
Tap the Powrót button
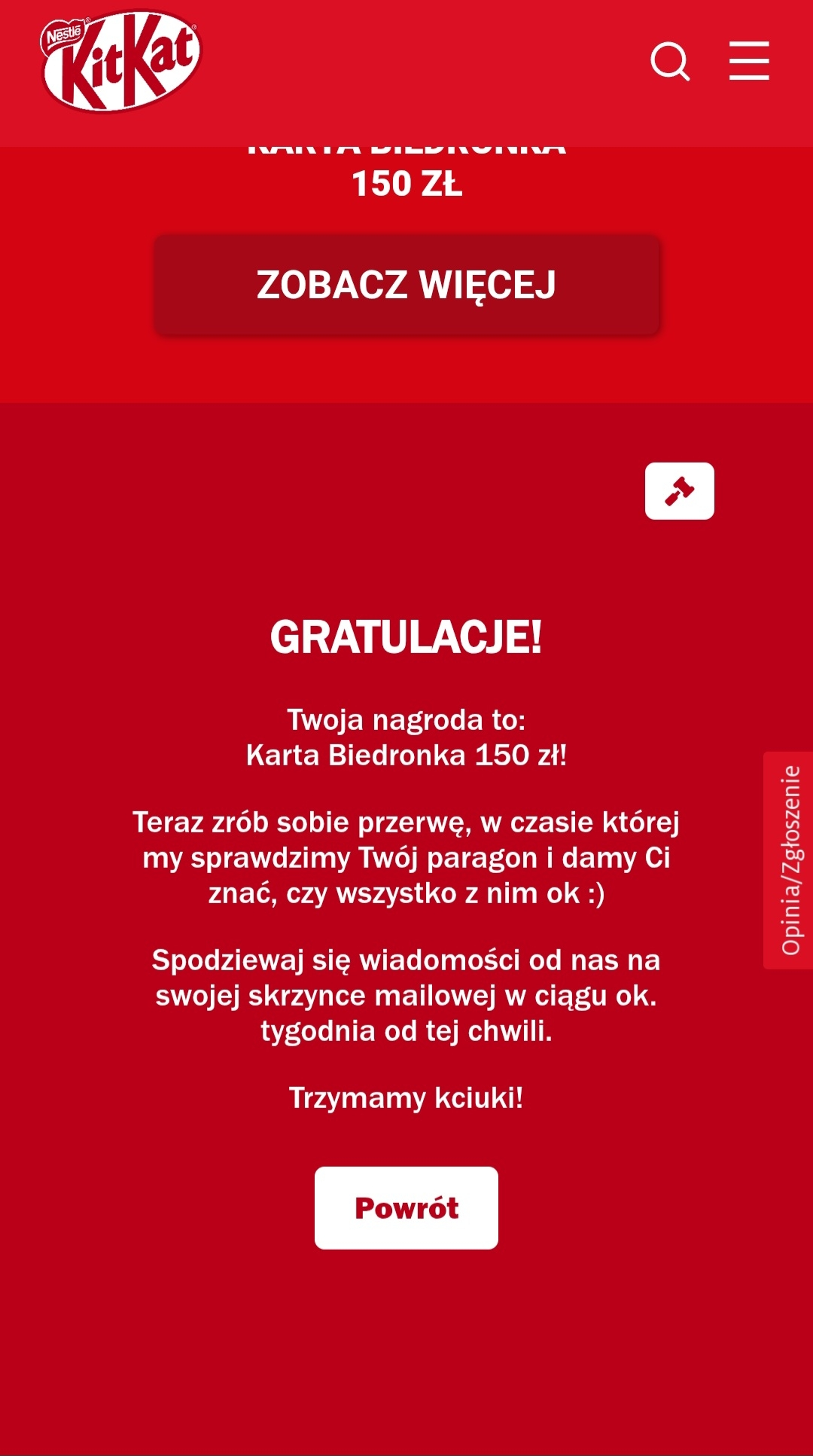[406, 1208]
